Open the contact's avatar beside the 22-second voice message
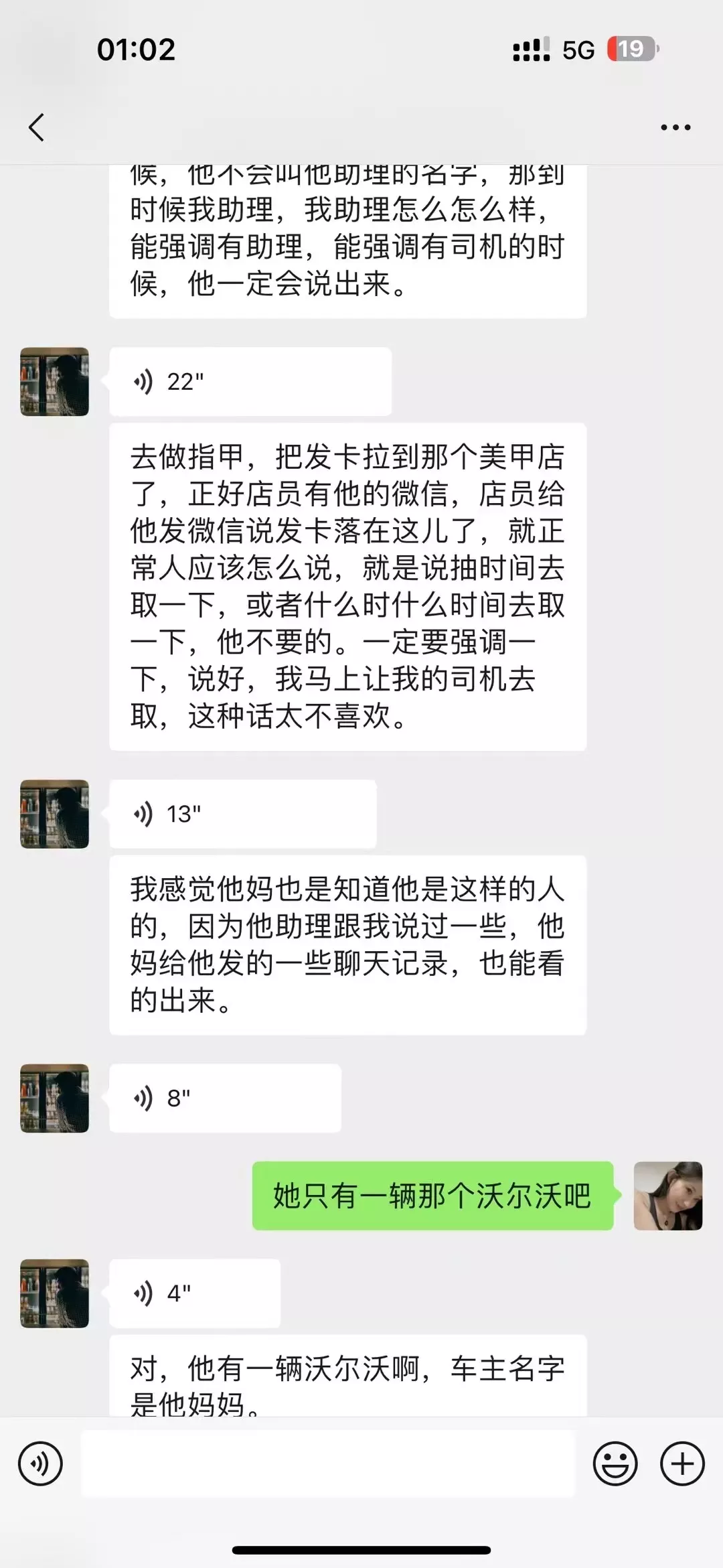The width and height of the screenshot is (723, 1568). pos(55,382)
